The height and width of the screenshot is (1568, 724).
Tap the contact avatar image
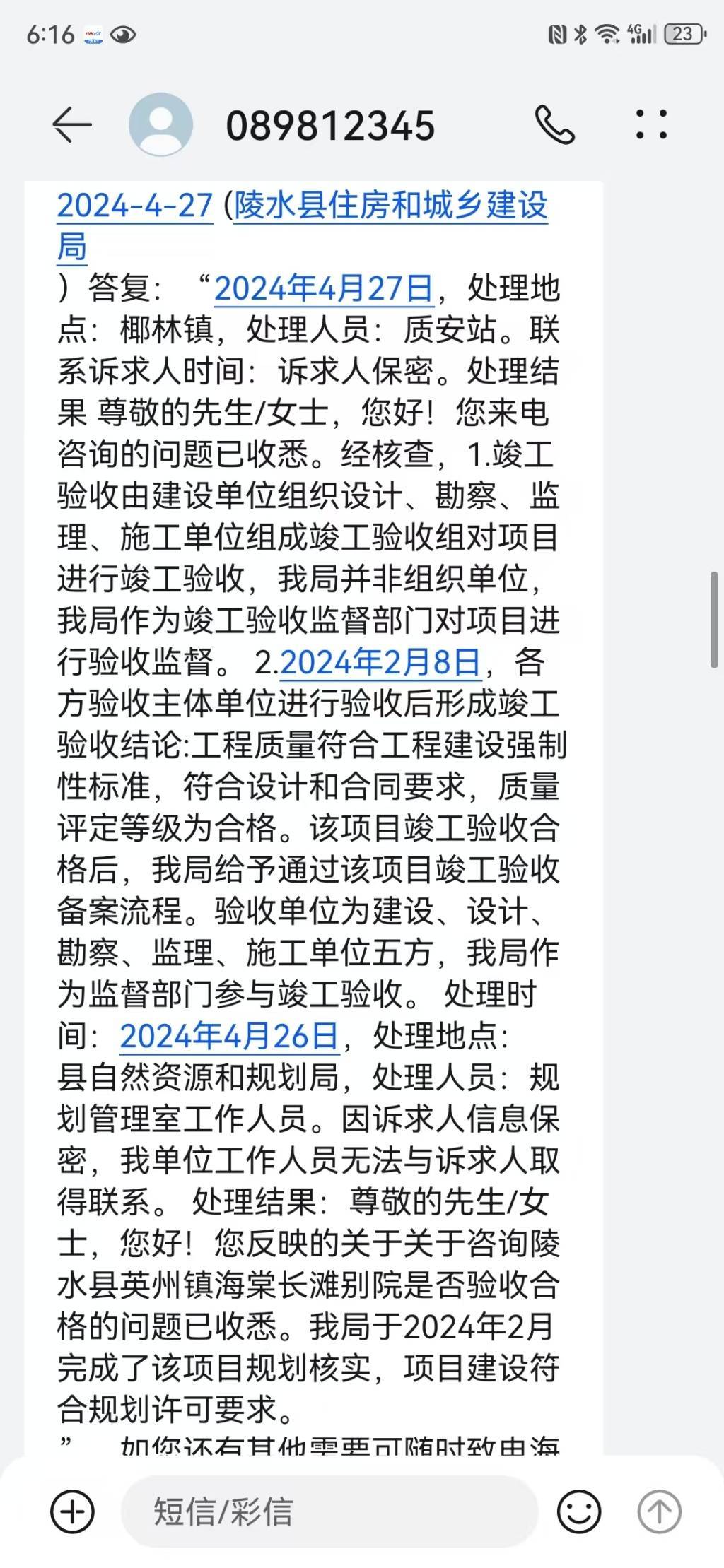pyautogui.click(x=161, y=124)
